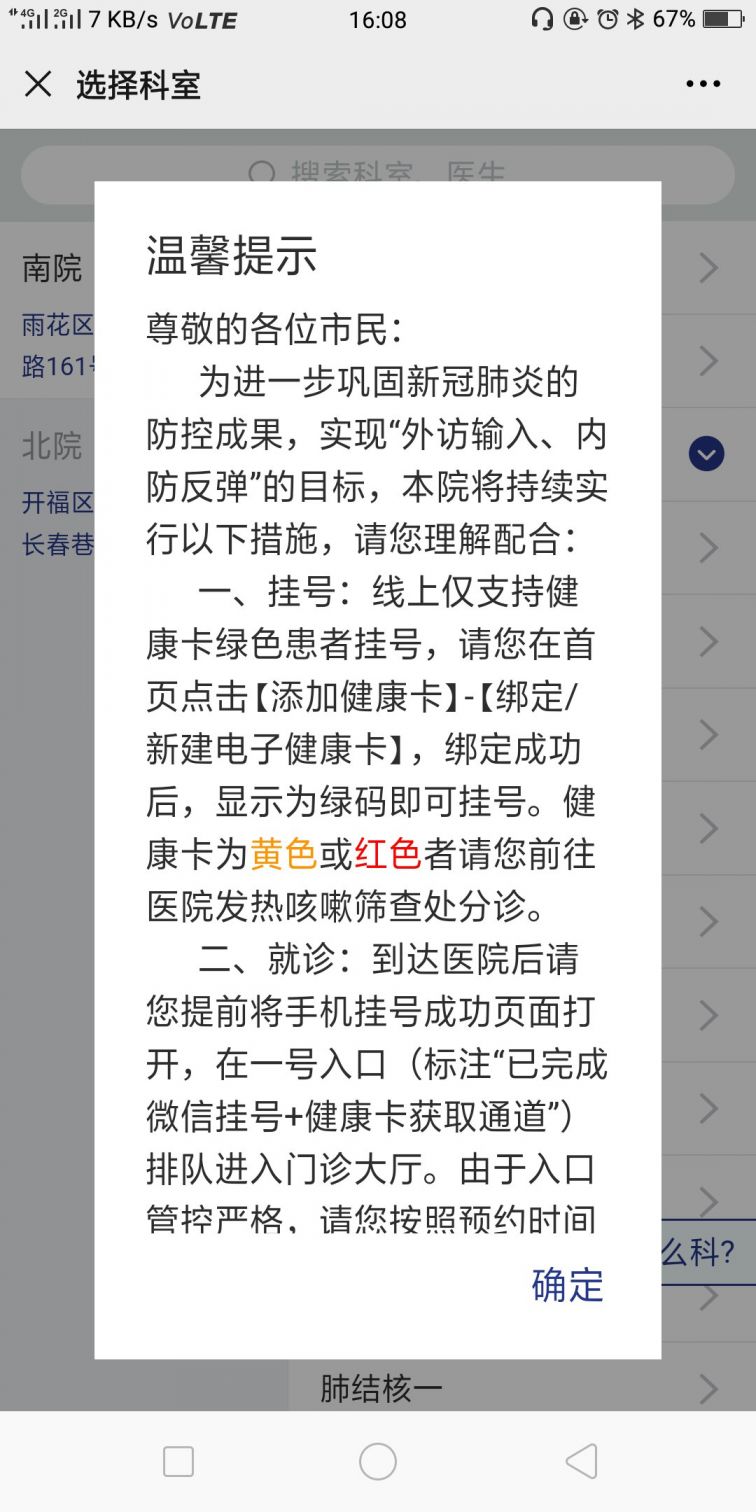Open the three-dot overflow menu

703,84
